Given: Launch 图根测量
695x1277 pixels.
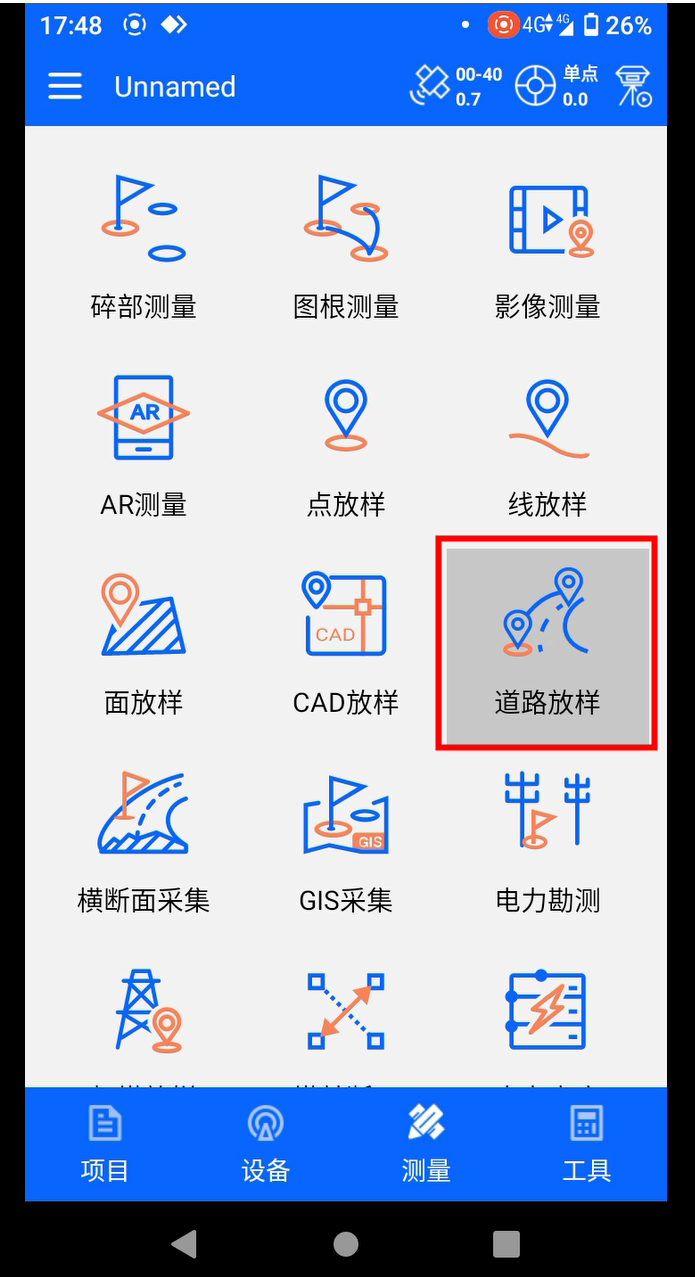Looking at the screenshot, I should click(346, 247).
